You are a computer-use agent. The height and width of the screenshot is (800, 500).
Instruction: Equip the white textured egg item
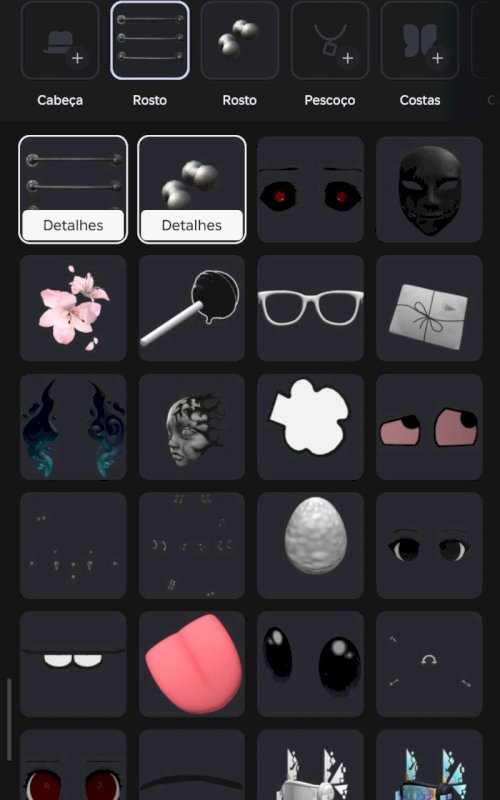click(x=311, y=545)
